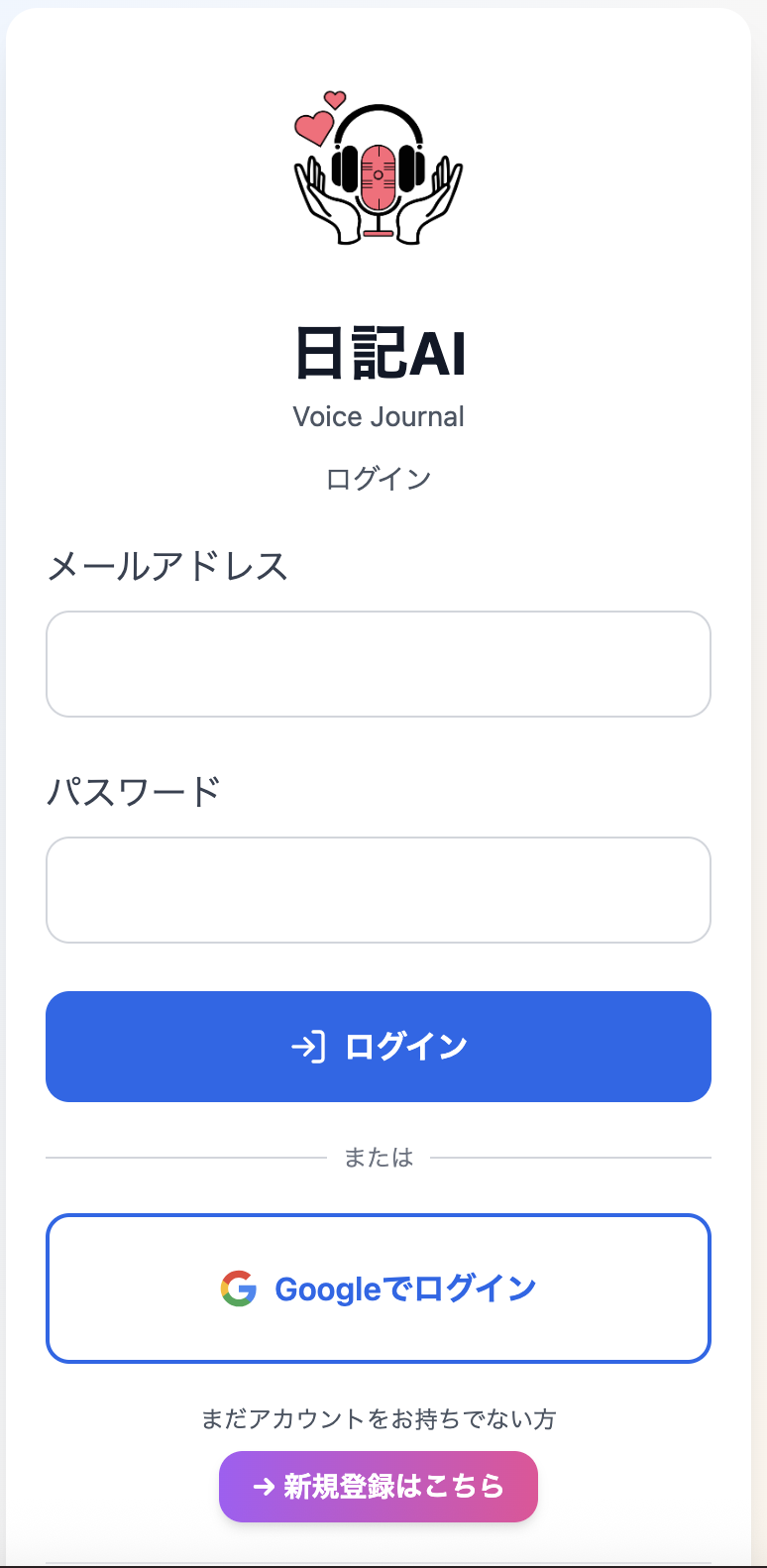Open 新規登録はこちら sign-up

(x=378, y=1487)
